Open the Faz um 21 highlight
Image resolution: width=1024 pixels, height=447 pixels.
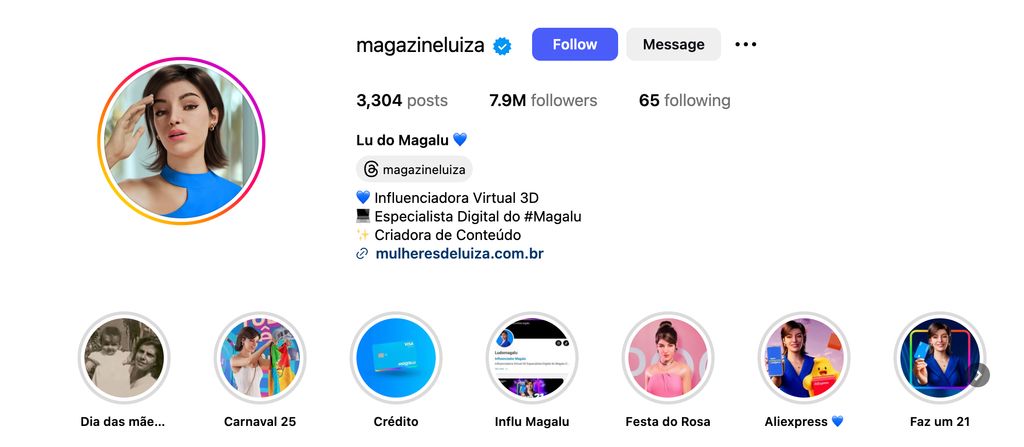(x=936, y=358)
